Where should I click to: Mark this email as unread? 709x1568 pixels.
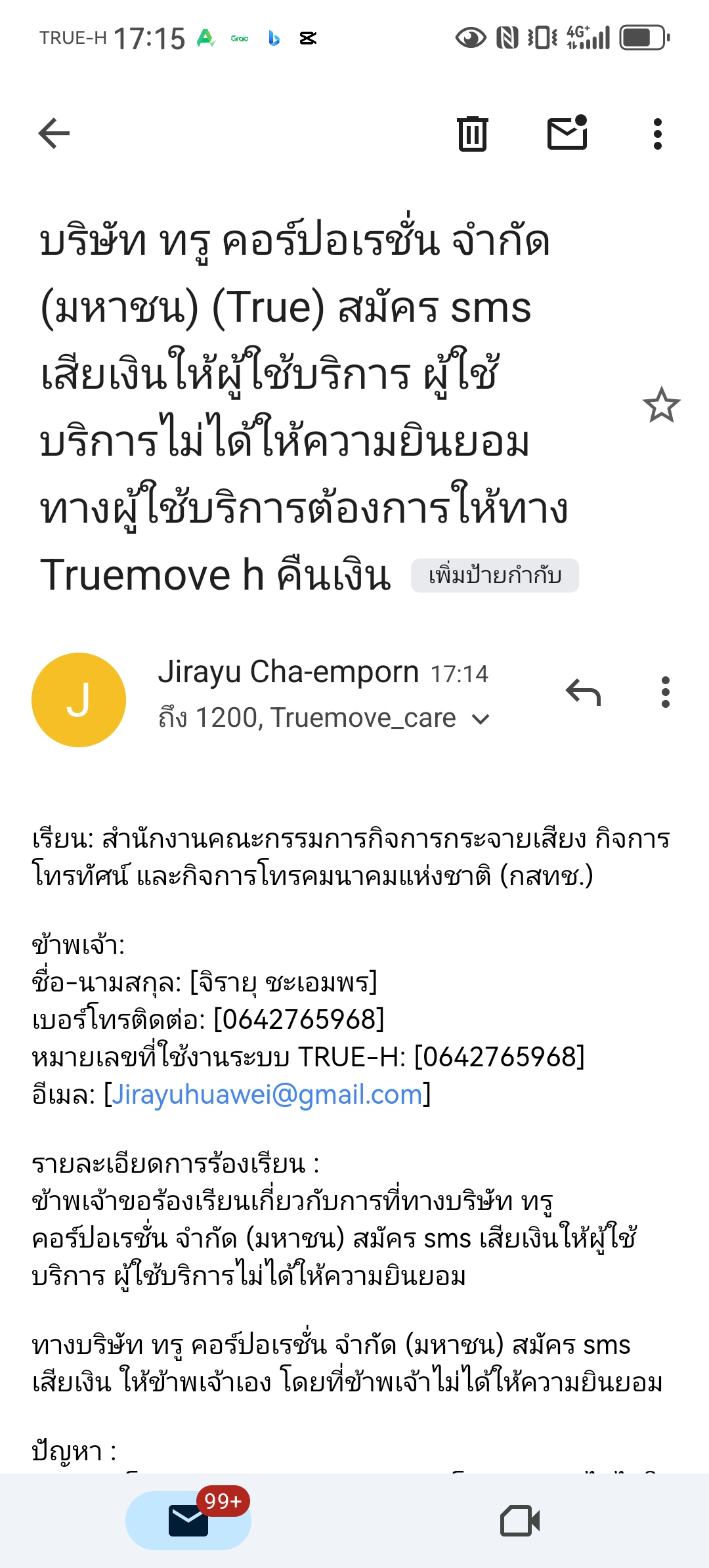[567, 133]
